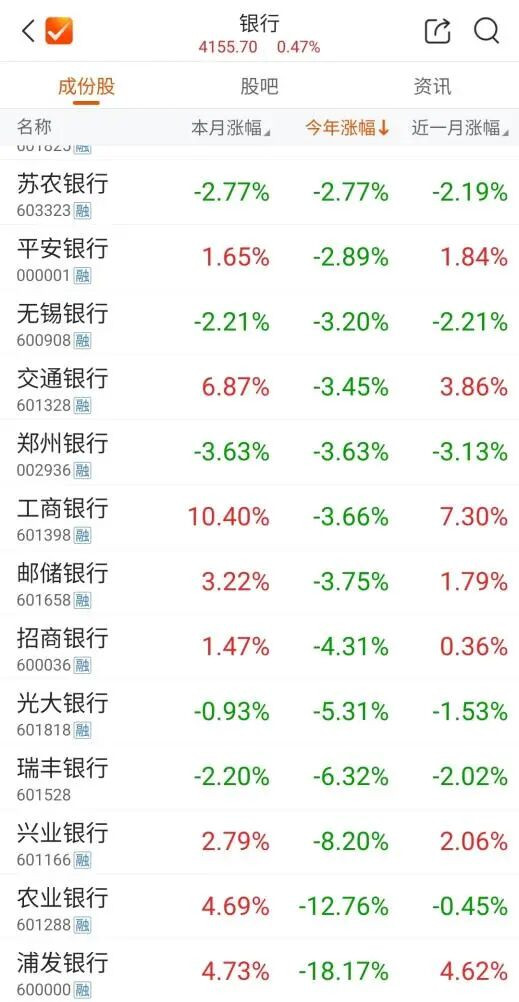
Task: Open the 无锡银行 stock row
Action: tap(260, 322)
